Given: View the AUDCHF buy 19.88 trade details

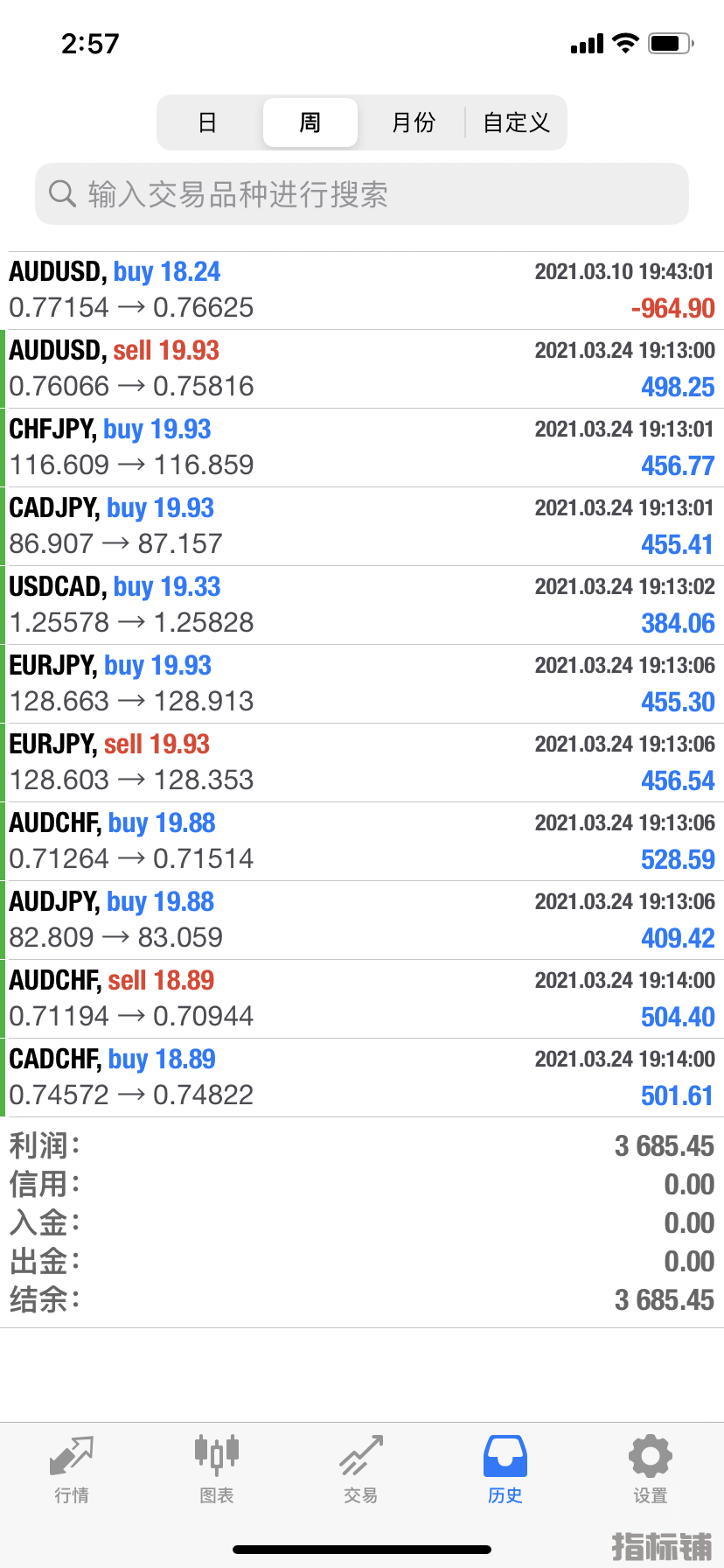Looking at the screenshot, I should (x=362, y=842).
